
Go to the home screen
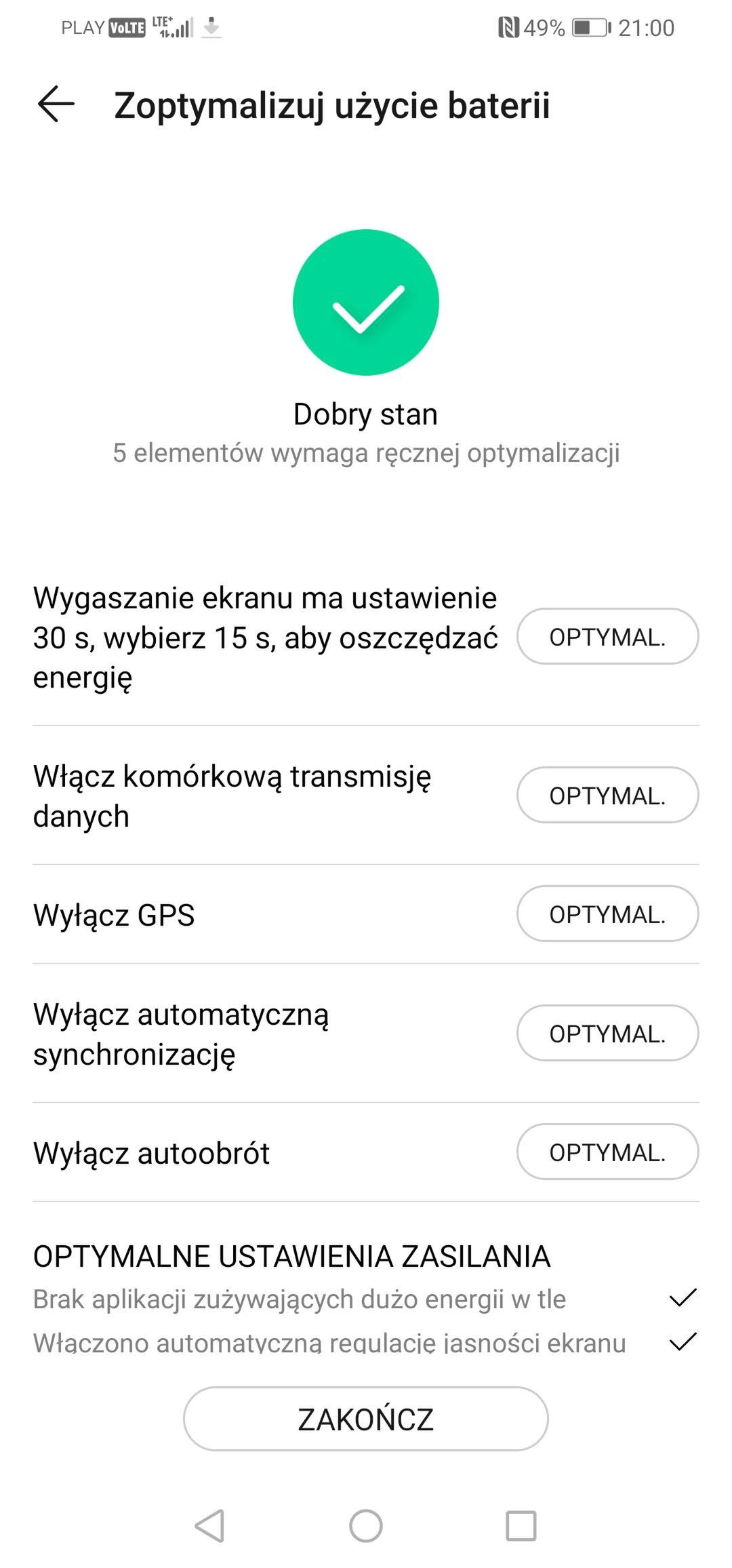tap(365, 1526)
